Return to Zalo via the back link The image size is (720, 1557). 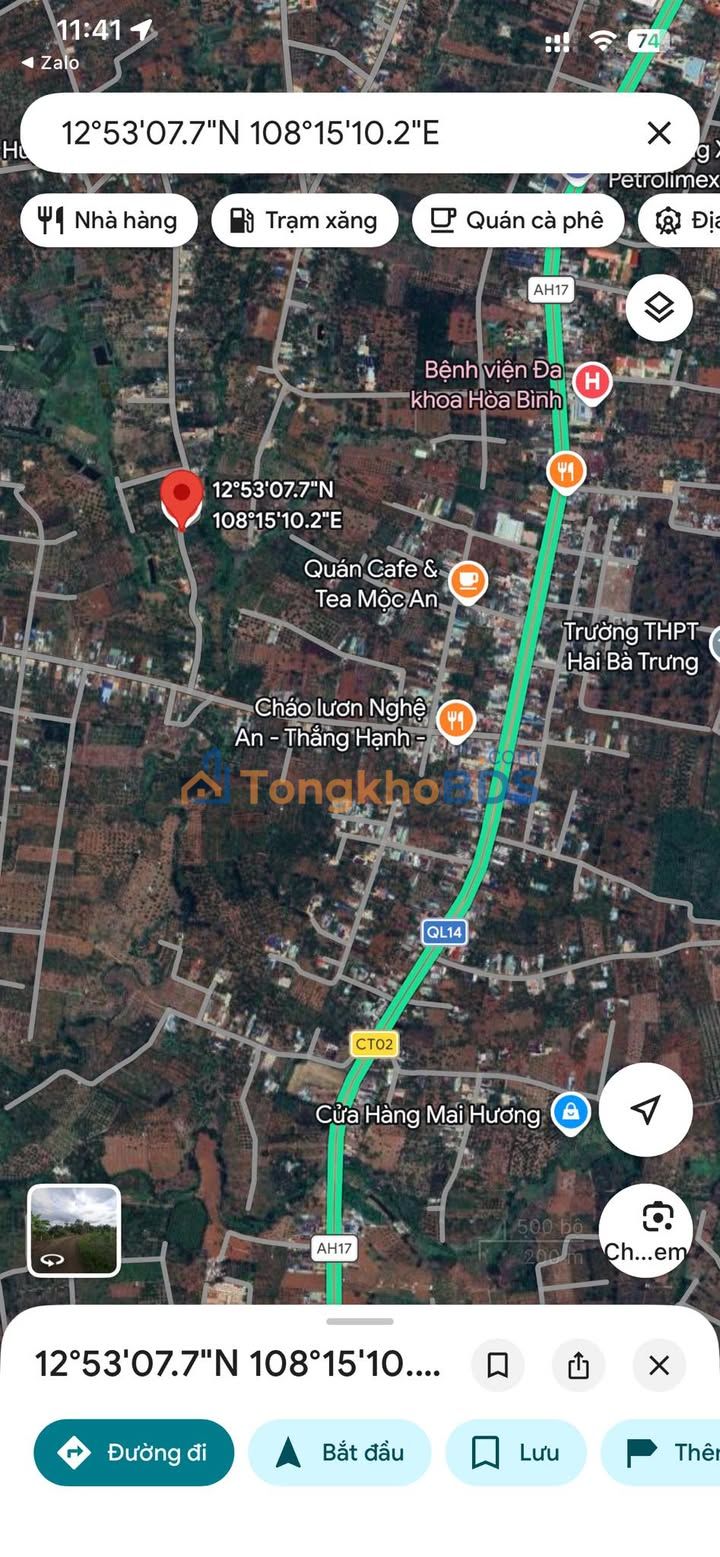pos(50,62)
